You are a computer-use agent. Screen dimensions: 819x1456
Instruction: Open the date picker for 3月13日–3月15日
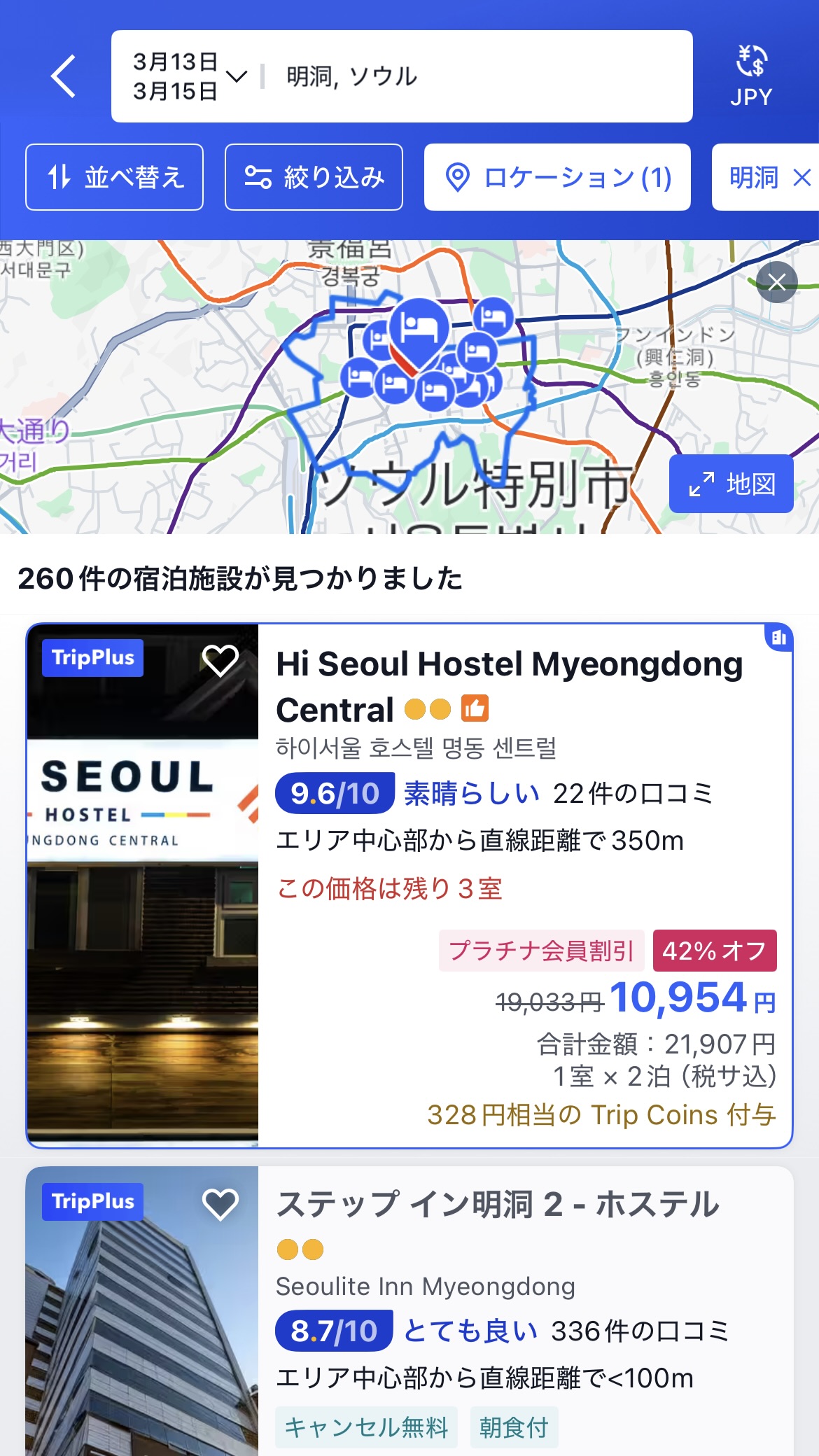pos(188,76)
